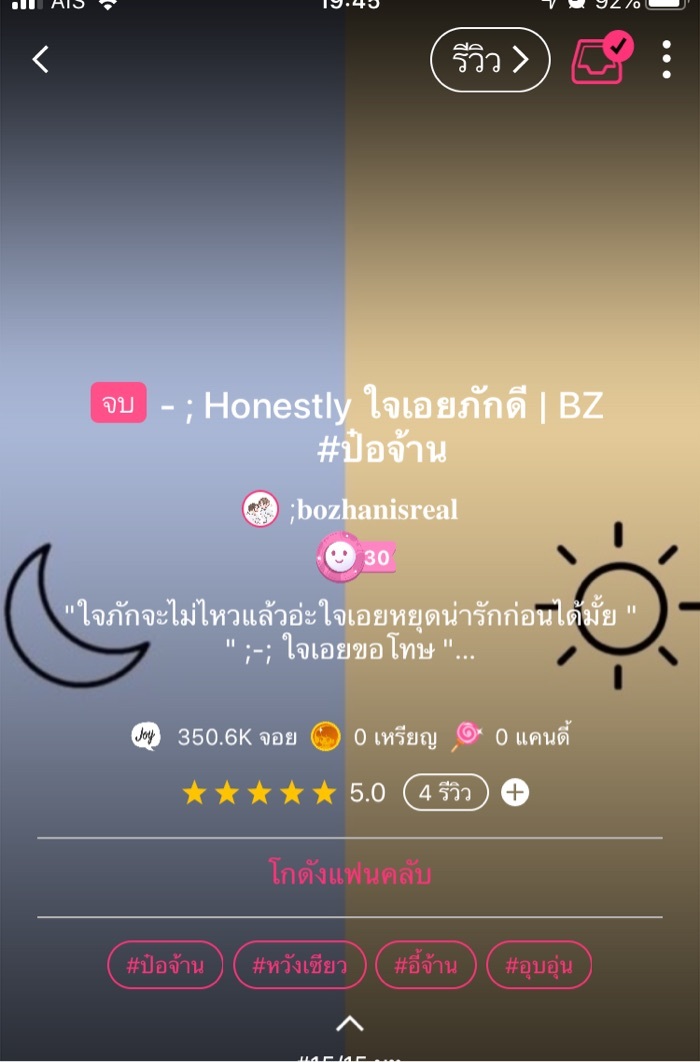Image resolution: width=700 pixels, height=1062 pixels.
Task: Open the รีวิว reviews button
Action: click(x=490, y=60)
